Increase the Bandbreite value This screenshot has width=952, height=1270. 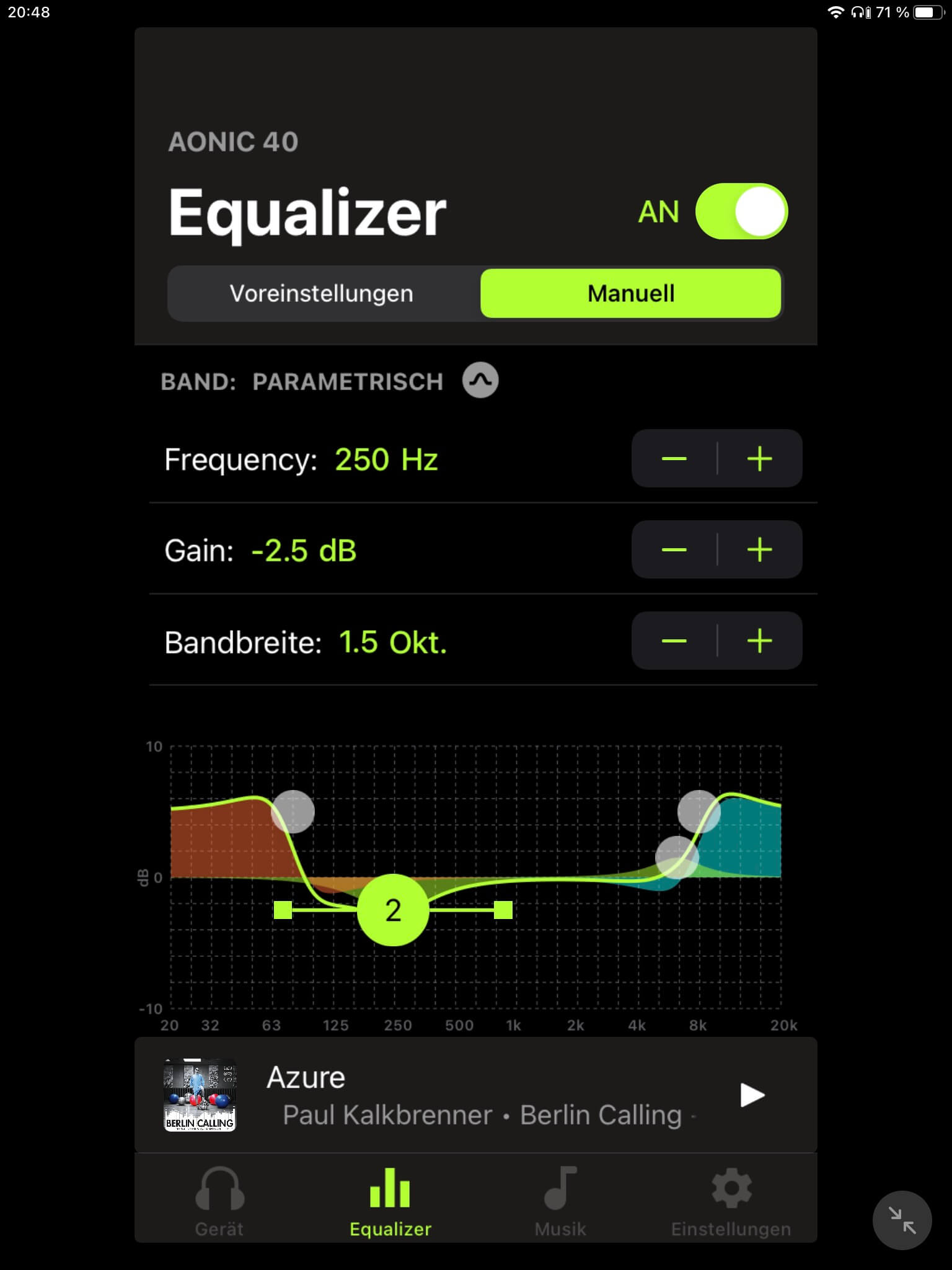pos(759,641)
